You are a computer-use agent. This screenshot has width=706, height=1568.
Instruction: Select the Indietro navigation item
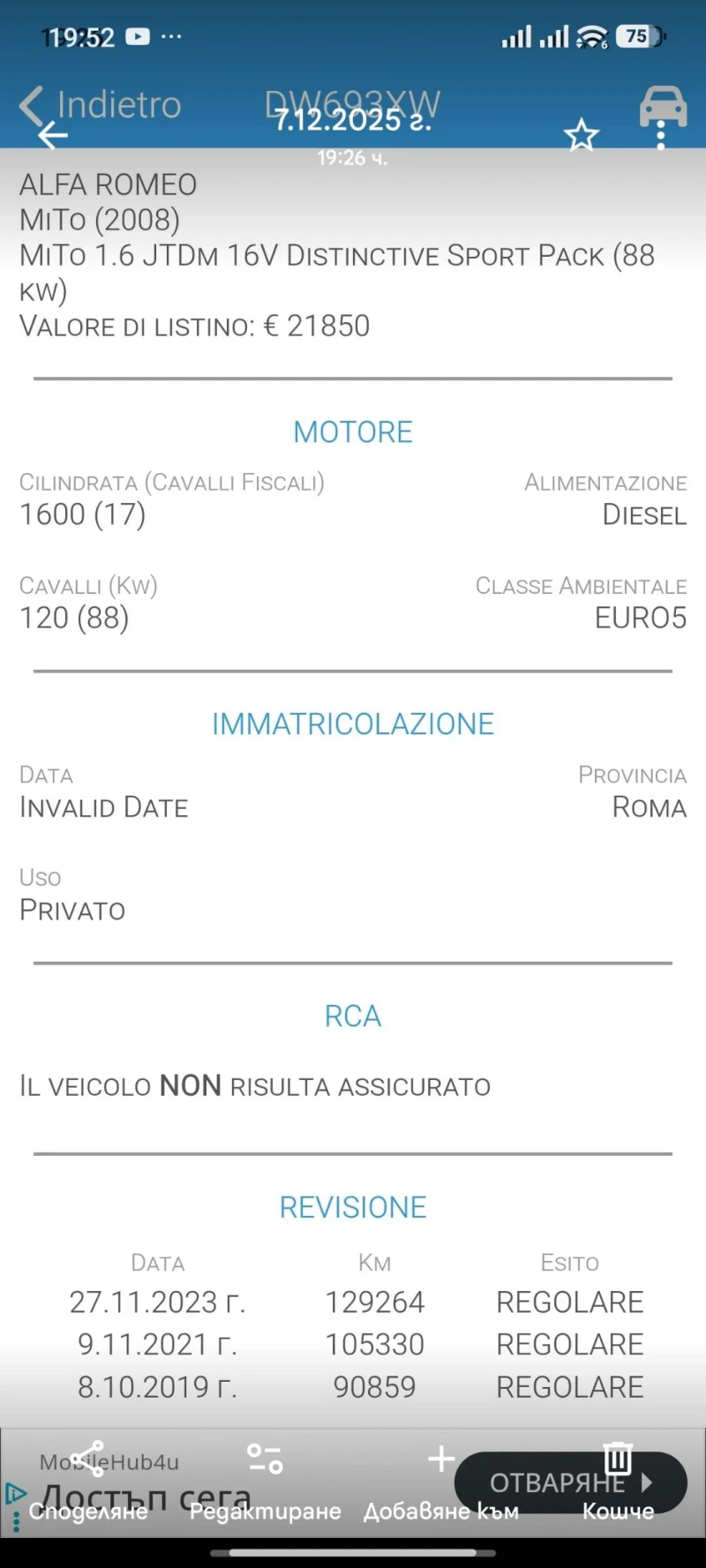(116, 103)
